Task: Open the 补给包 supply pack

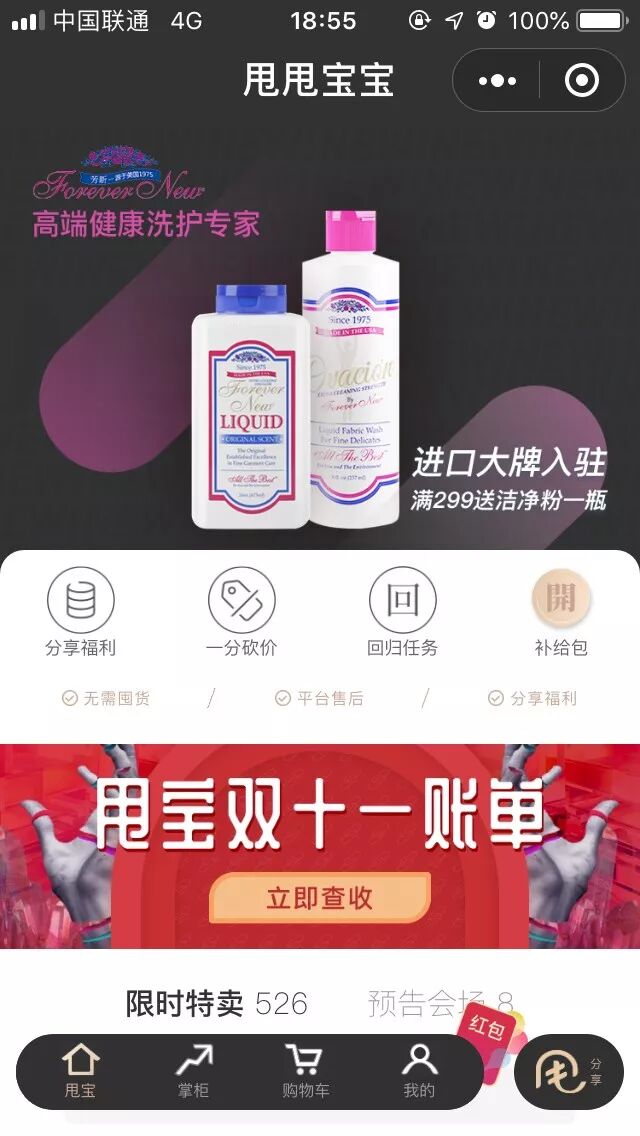Action: 561,612
